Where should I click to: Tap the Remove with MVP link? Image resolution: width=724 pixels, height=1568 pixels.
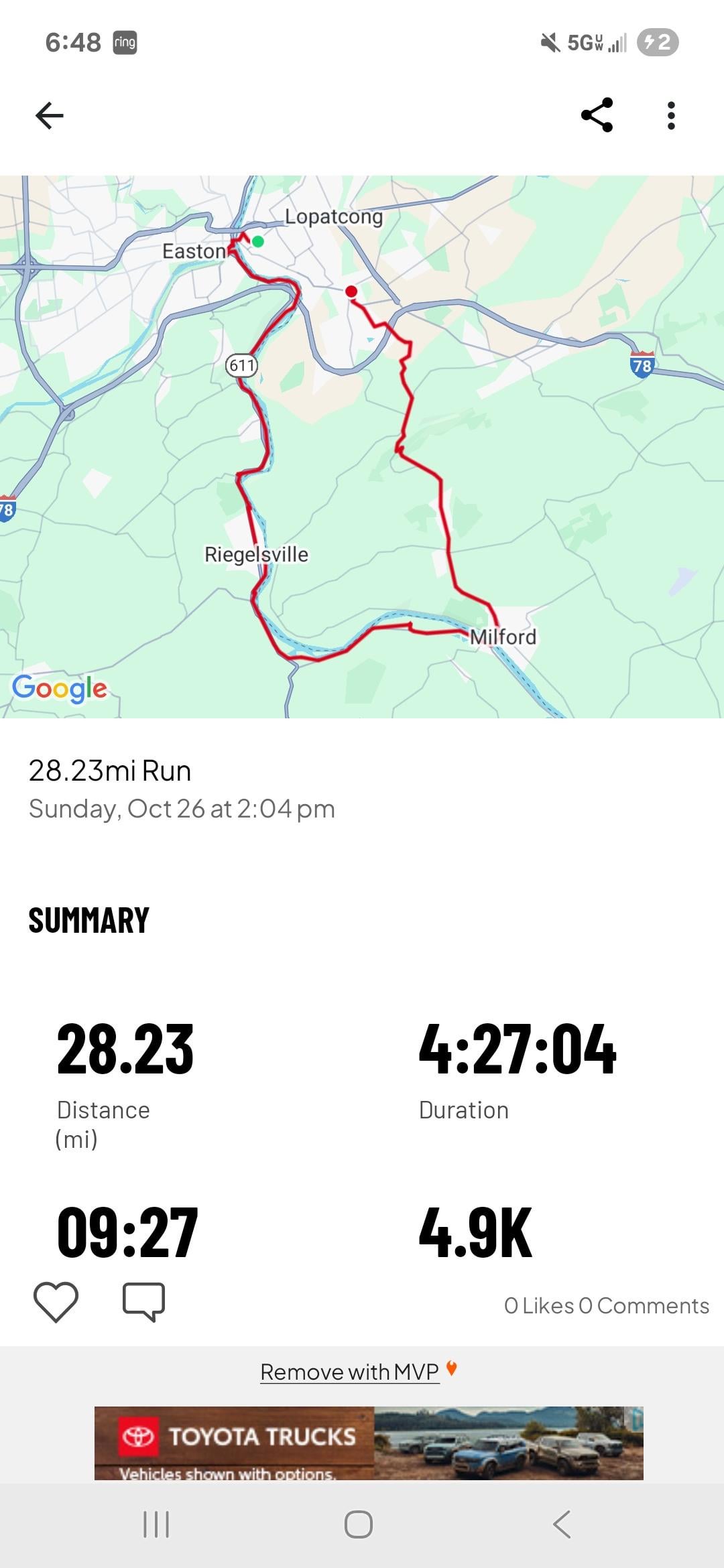350,1372
